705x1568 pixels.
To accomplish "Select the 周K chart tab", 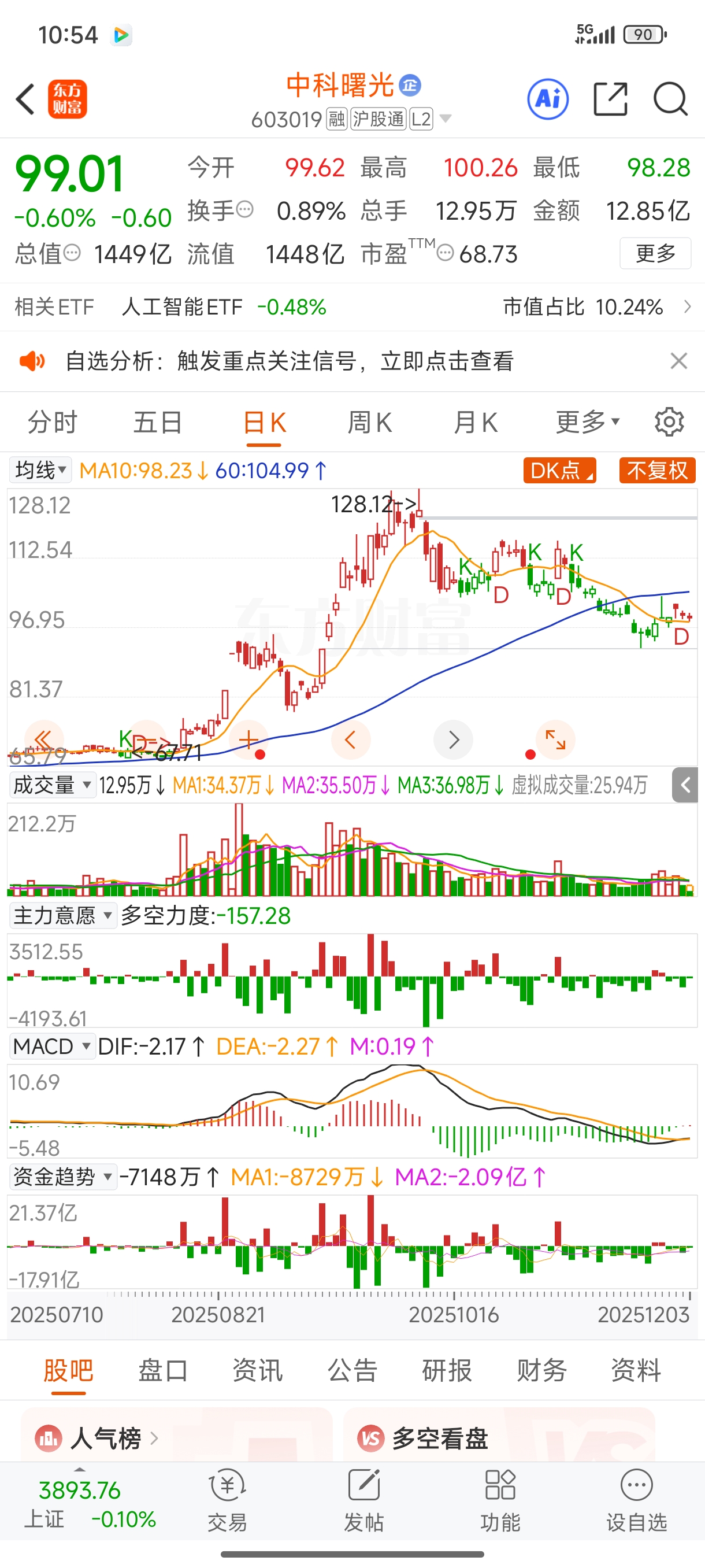I will 369,422.
